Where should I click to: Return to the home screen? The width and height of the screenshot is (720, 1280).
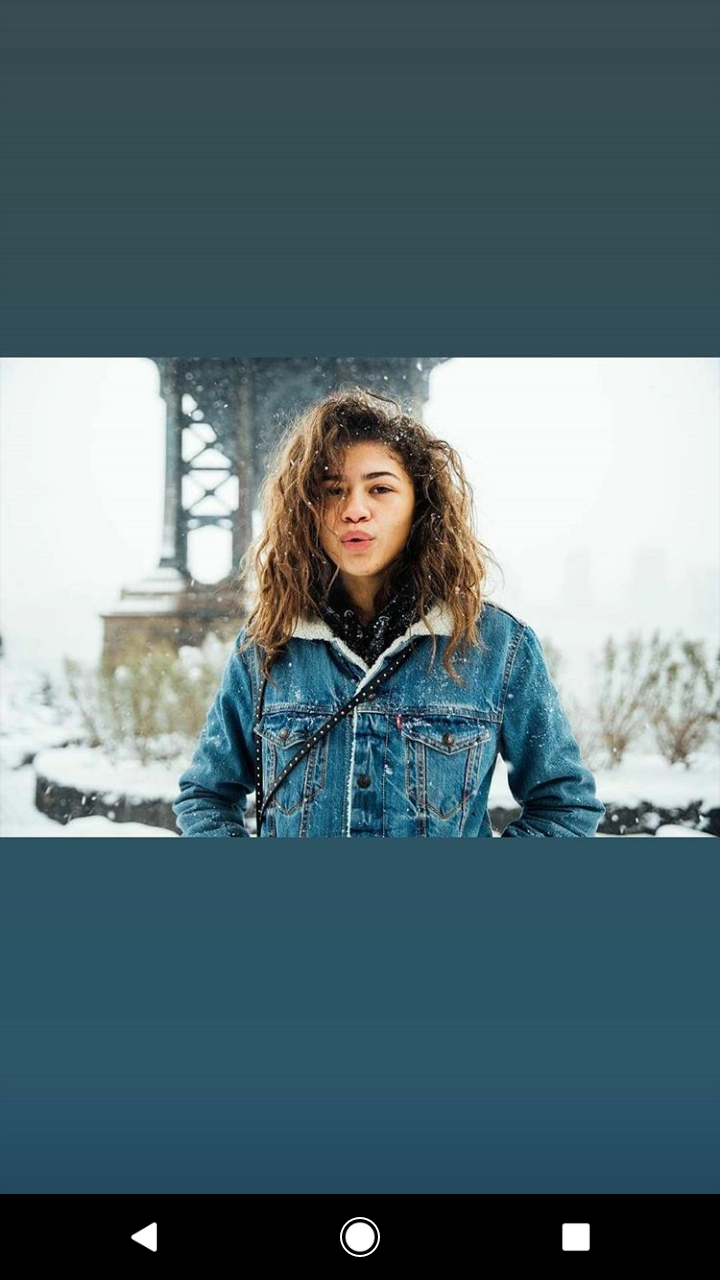coord(360,1237)
